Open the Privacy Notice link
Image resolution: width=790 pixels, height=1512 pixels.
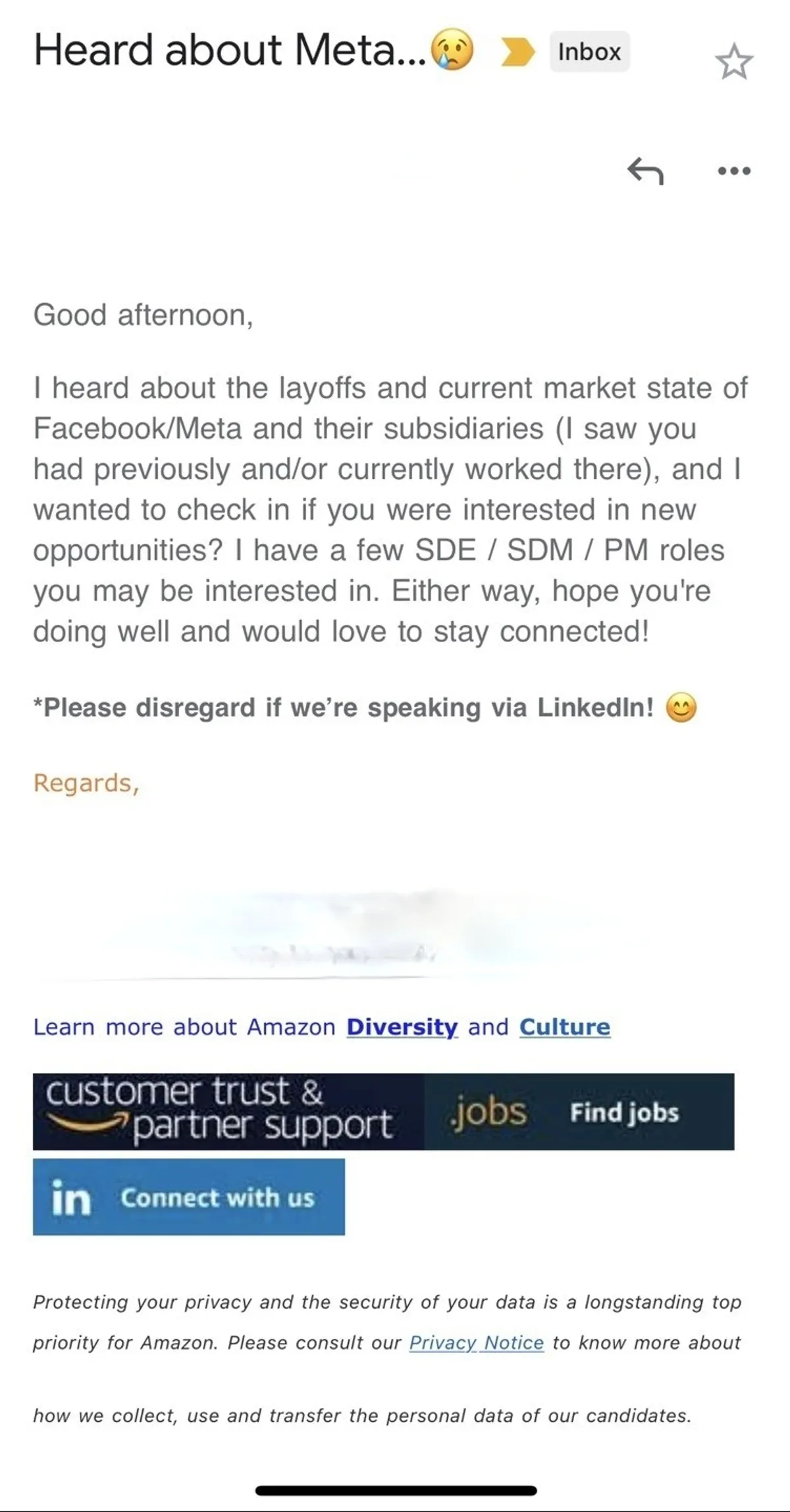pos(476,1342)
